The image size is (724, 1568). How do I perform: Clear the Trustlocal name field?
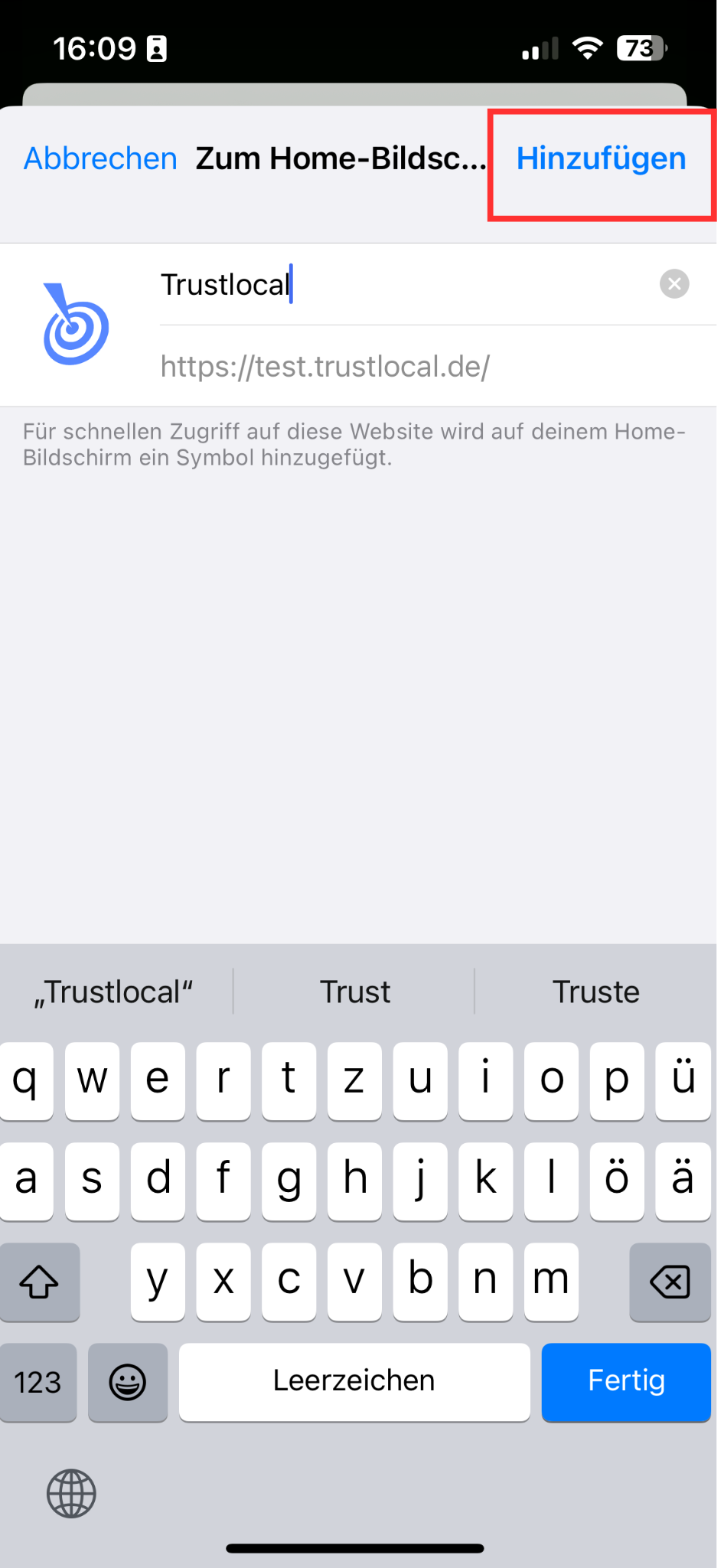(x=674, y=284)
